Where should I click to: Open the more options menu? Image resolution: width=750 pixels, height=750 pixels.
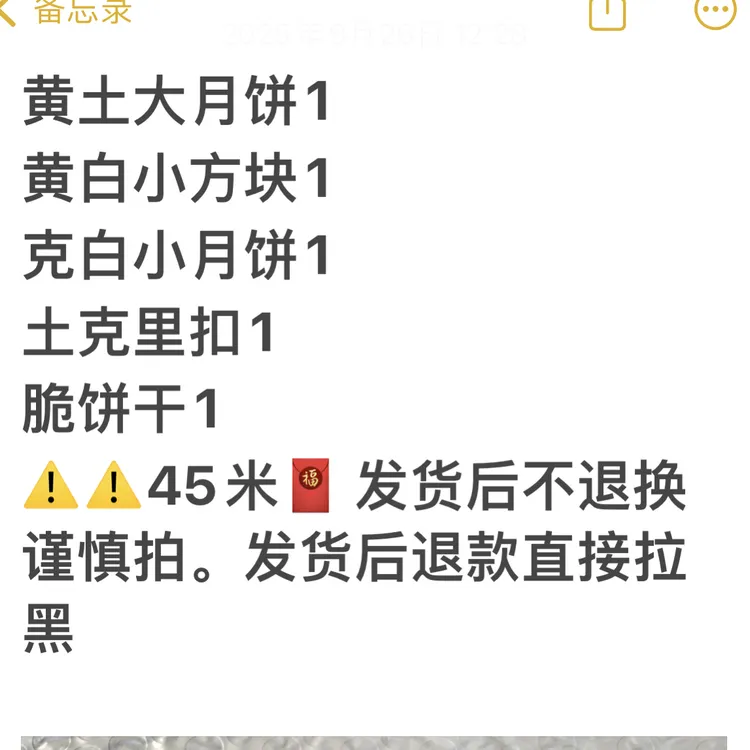(x=715, y=12)
